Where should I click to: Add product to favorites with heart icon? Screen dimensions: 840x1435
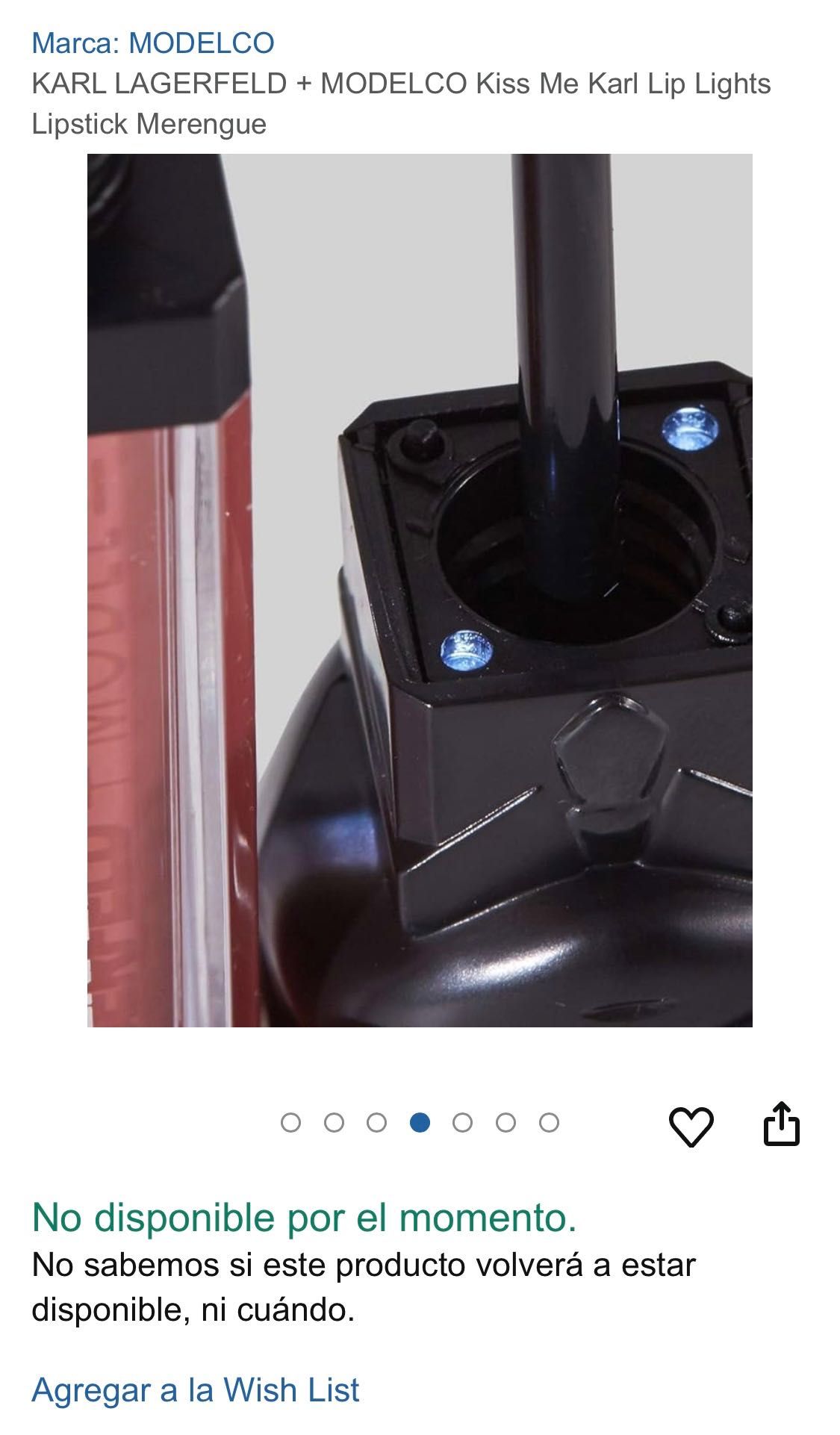point(691,1126)
